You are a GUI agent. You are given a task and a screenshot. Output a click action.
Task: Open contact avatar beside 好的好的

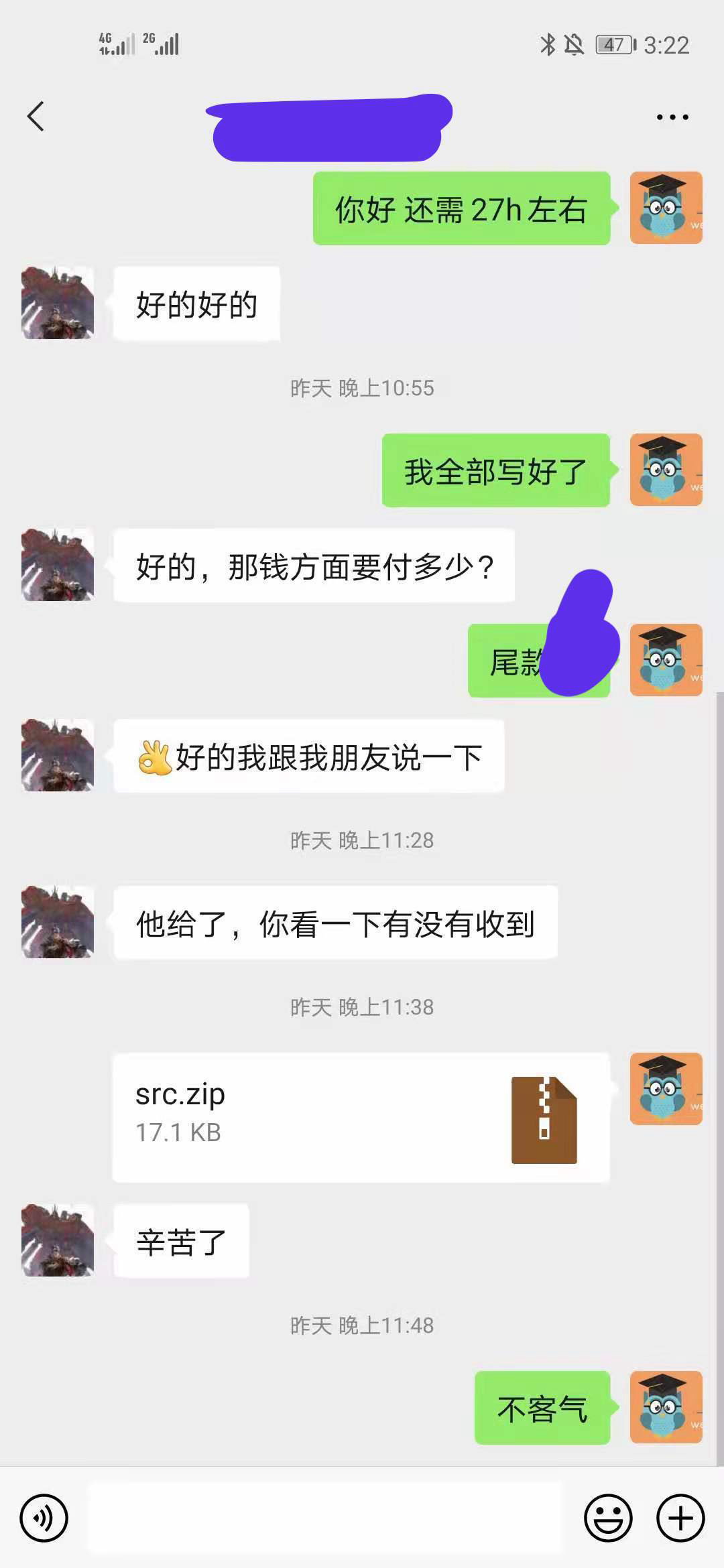click(58, 303)
